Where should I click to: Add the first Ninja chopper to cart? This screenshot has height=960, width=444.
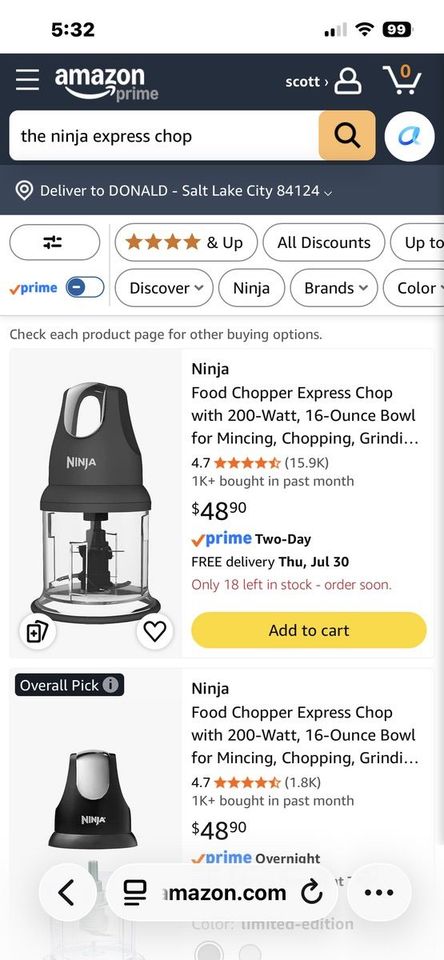pyautogui.click(x=309, y=630)
